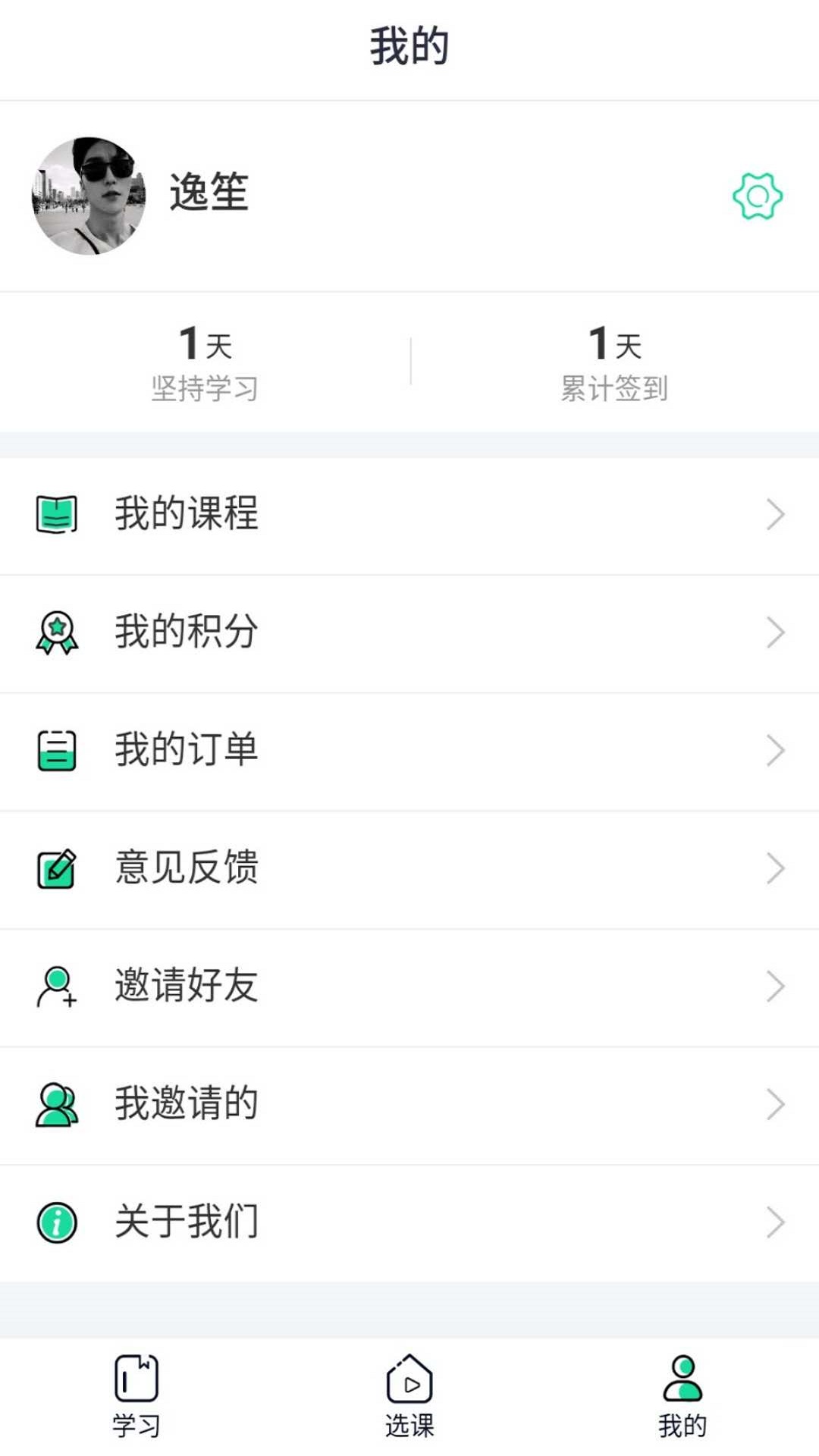Click the 累计签到 statistic
This screenshot has height=1456, width=819.
pyautogui.click(x=614, y=364)
